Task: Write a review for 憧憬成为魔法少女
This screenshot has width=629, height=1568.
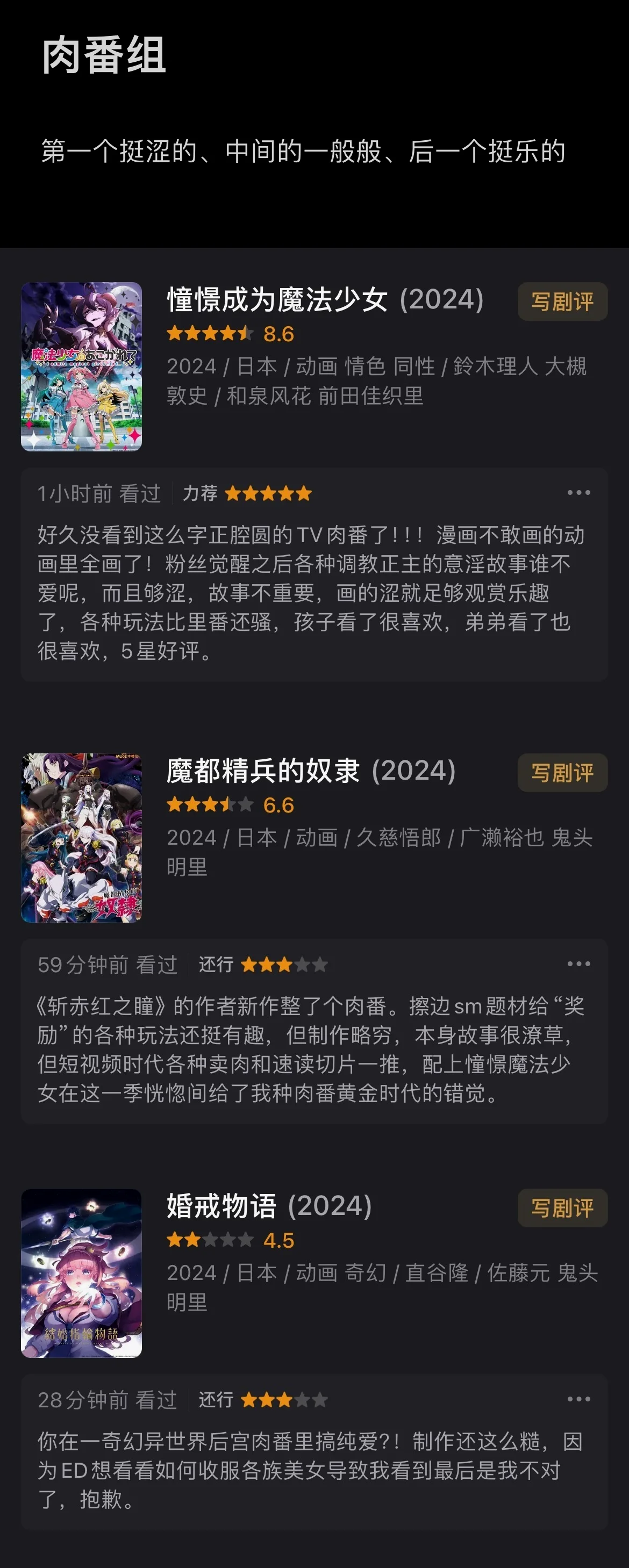Action: (562, 301)
